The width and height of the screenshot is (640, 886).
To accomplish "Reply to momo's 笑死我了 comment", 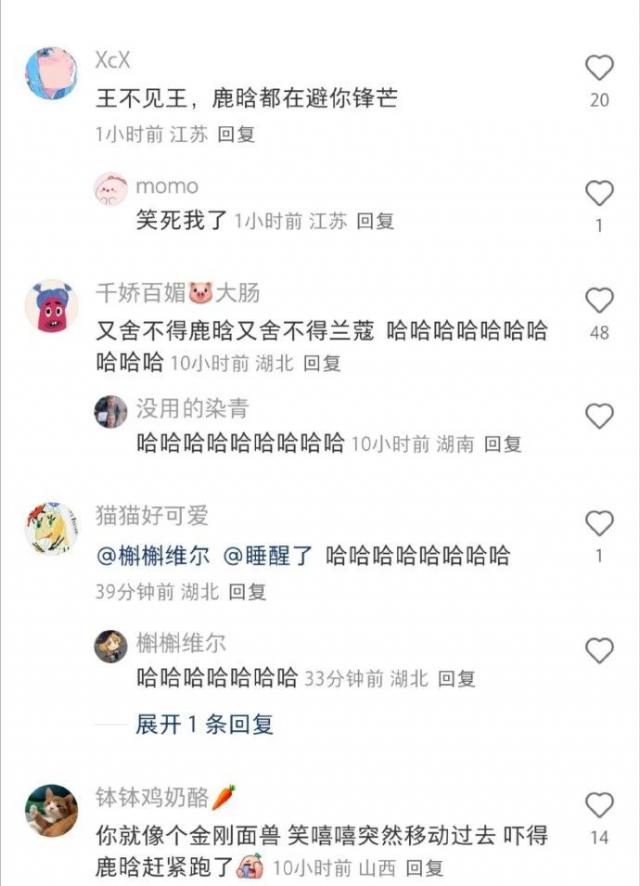I will (375, 221).
